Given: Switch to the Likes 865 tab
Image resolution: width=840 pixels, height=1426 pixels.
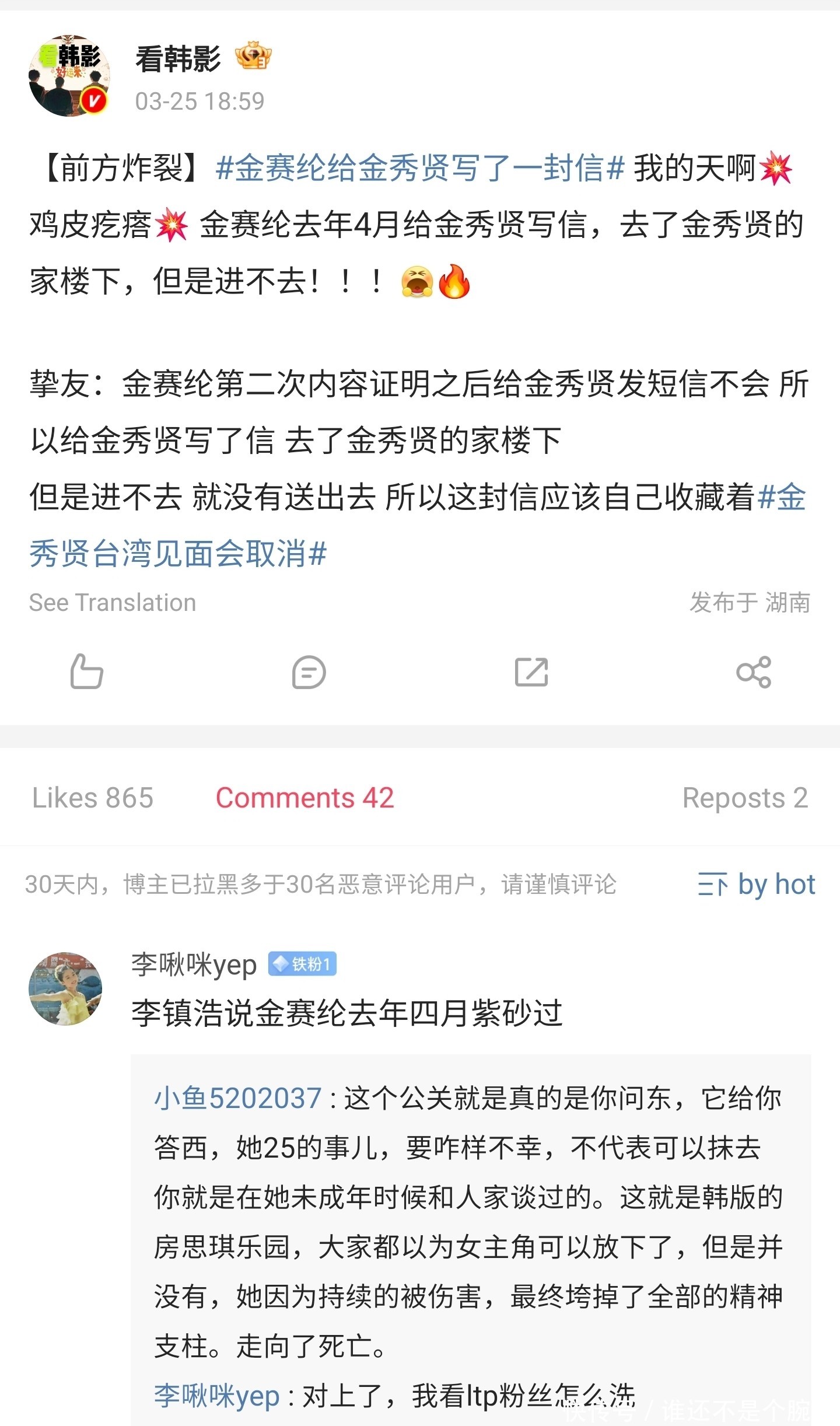Looking at the screenshot, I should pyautogui.click(x=93, y=798).
